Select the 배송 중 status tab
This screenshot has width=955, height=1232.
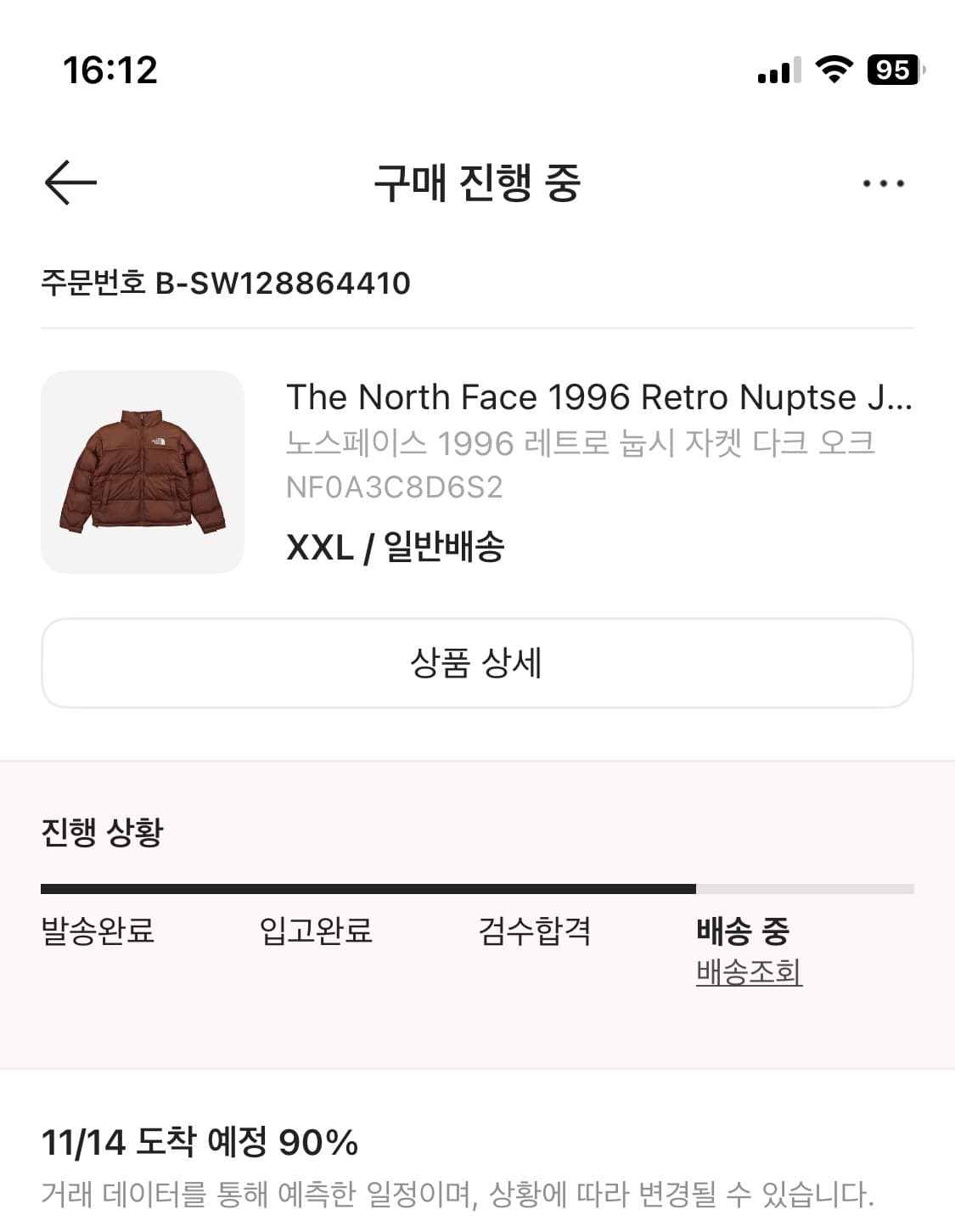740,931
